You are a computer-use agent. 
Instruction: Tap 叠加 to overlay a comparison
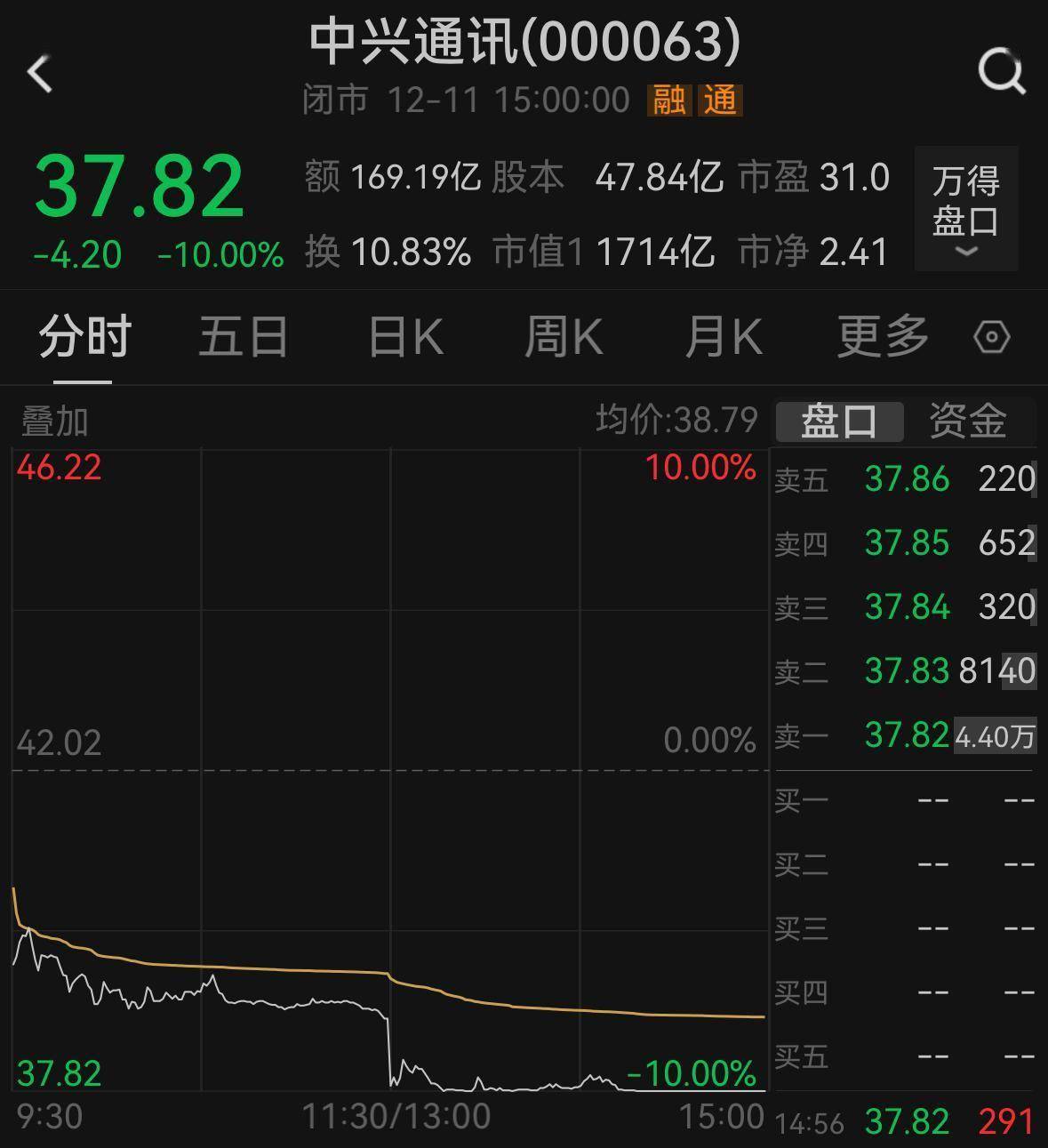tap(55, 421)
